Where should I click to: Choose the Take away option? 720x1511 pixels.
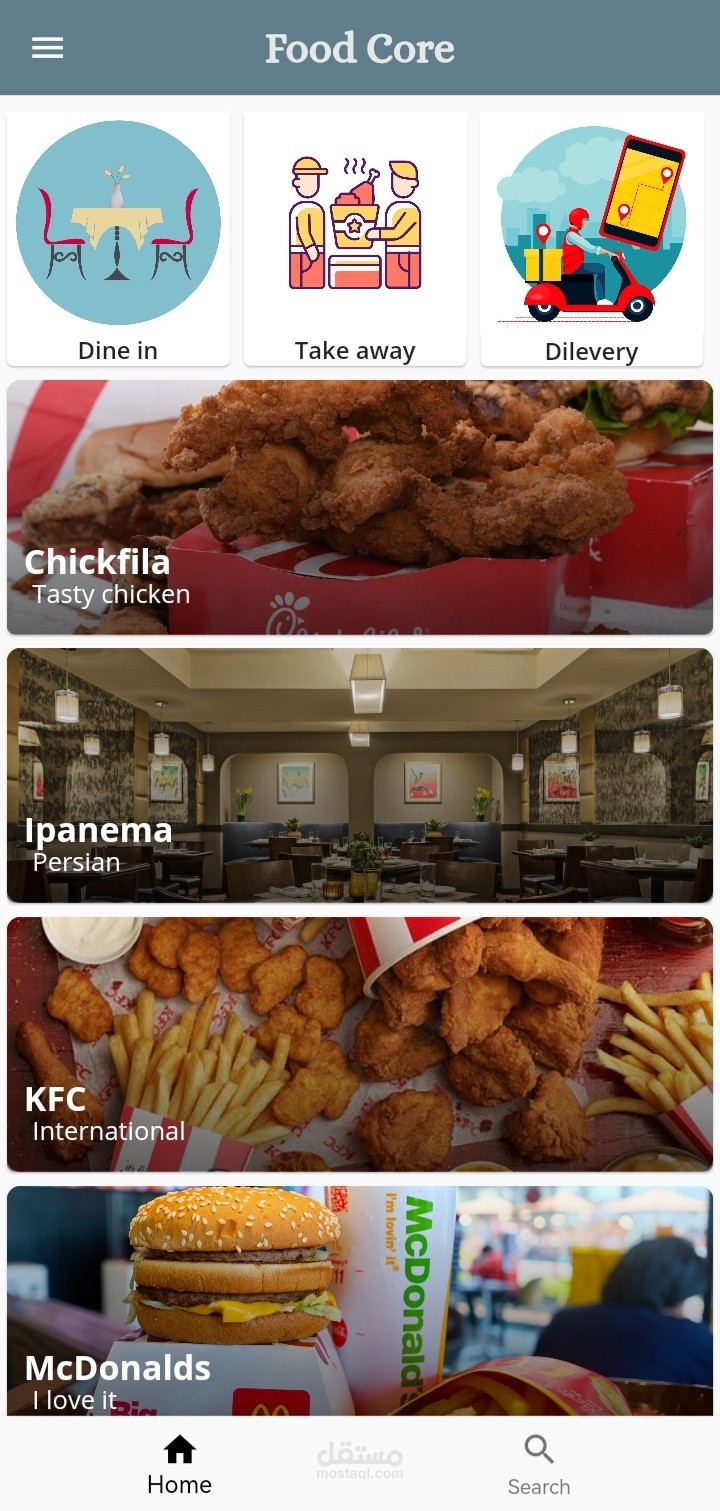pos(355,238)
